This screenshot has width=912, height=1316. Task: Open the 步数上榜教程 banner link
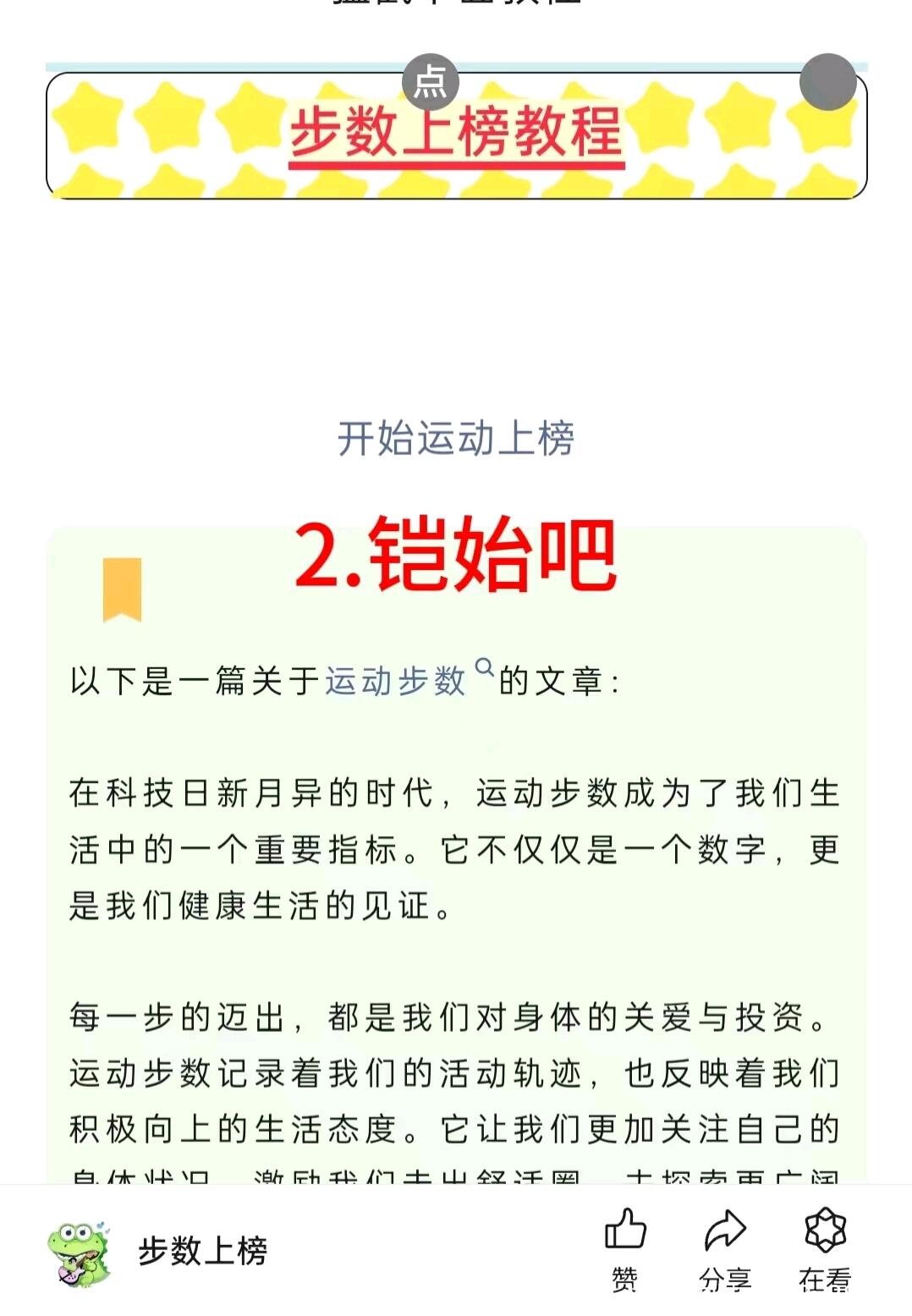[x=456, y=135]
